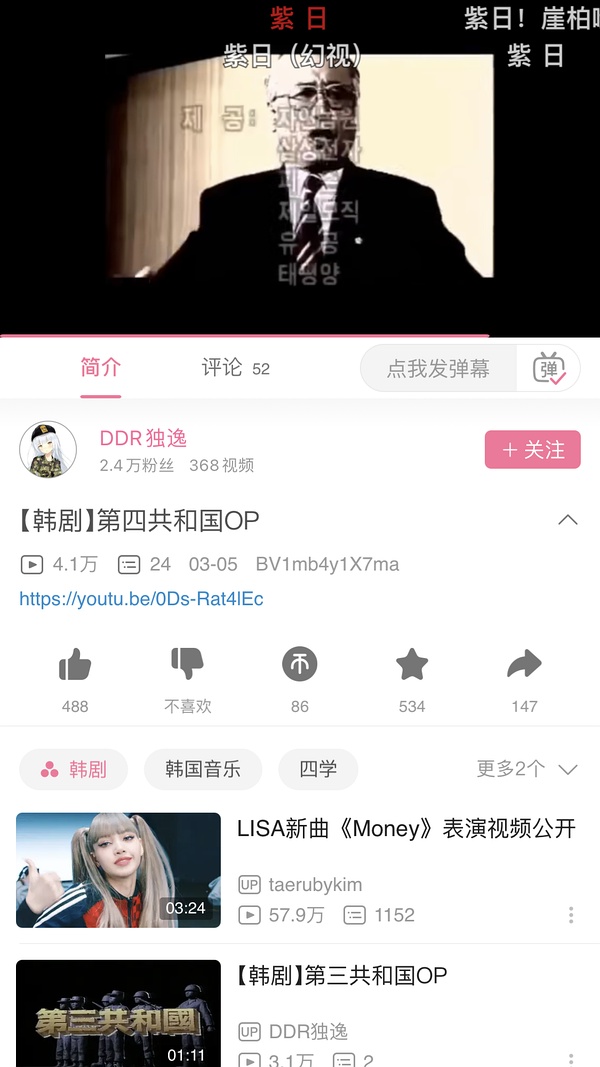Add video to favorites star
Viewport: 600px width, 1067px height.
point(412,664)
